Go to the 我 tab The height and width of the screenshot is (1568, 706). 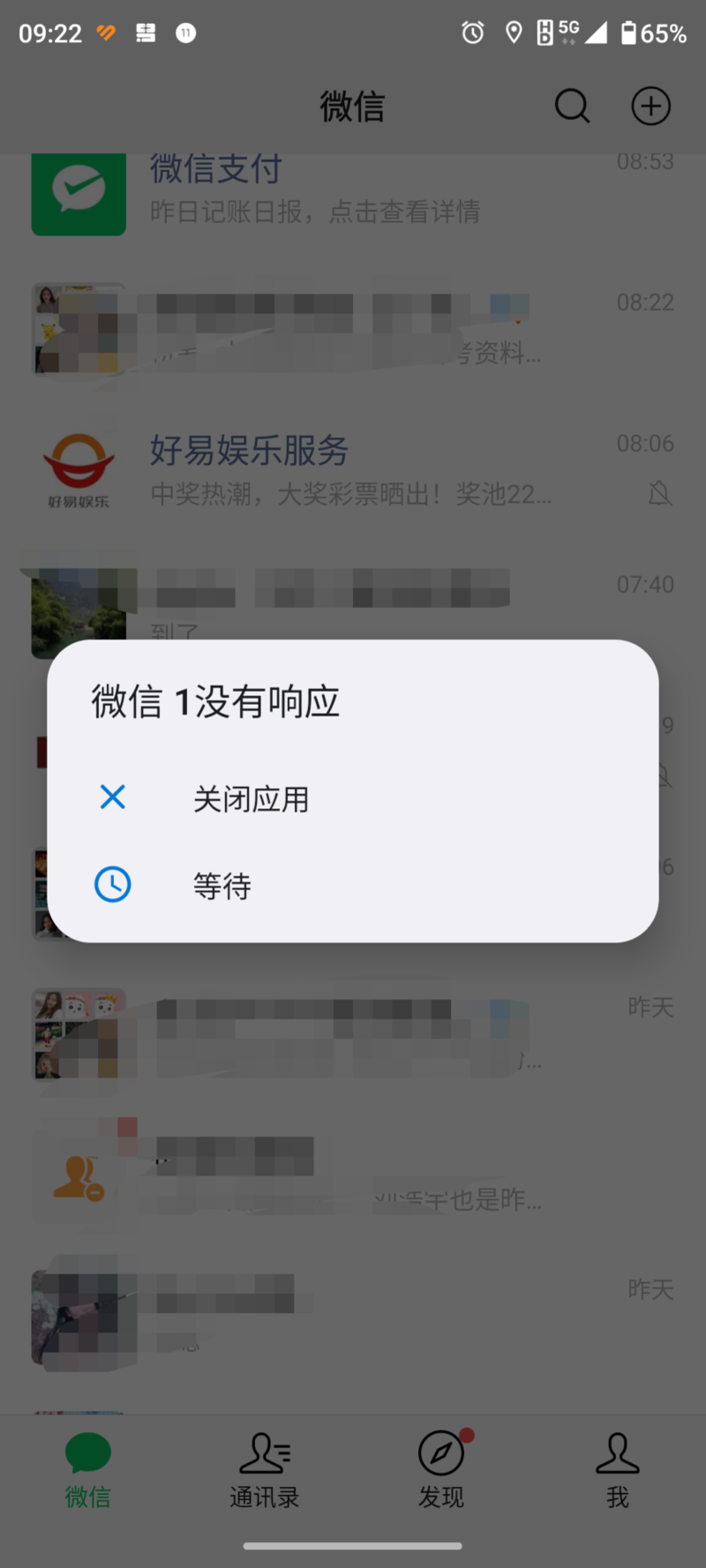click(x=618, y=1471)
